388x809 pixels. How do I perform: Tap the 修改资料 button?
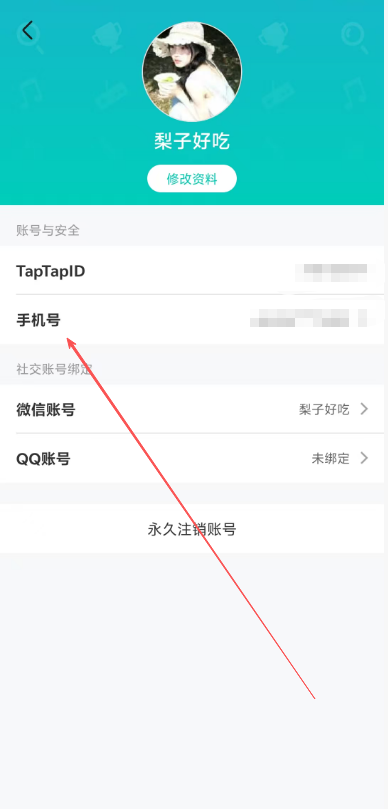click(192, 179)
